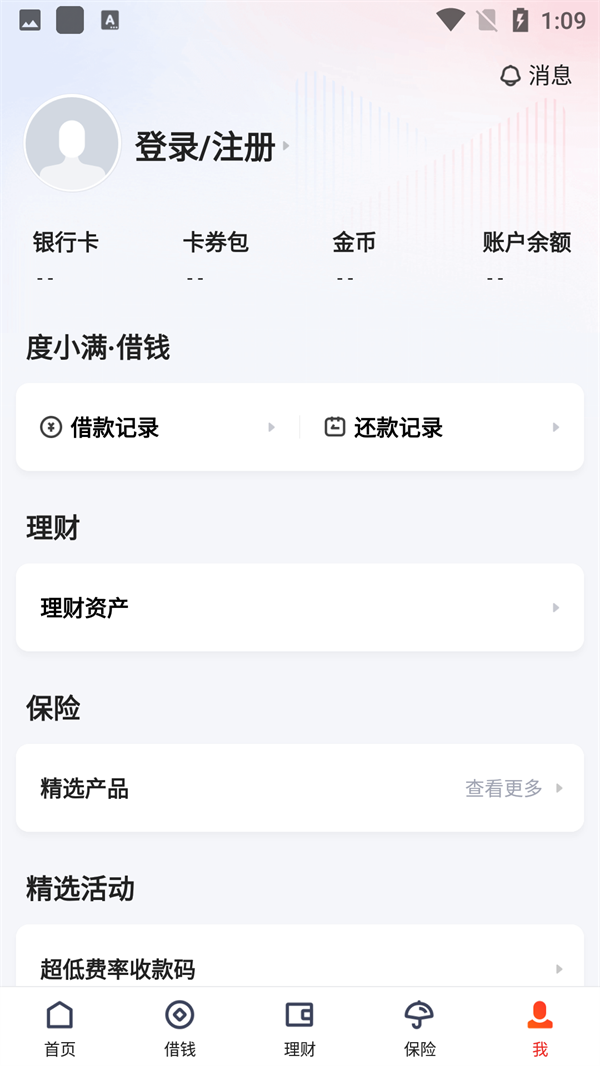Switch to the 保险 tab
Screen dimensions: 600x1066
pyautogui.click(x=420, y=1028)
